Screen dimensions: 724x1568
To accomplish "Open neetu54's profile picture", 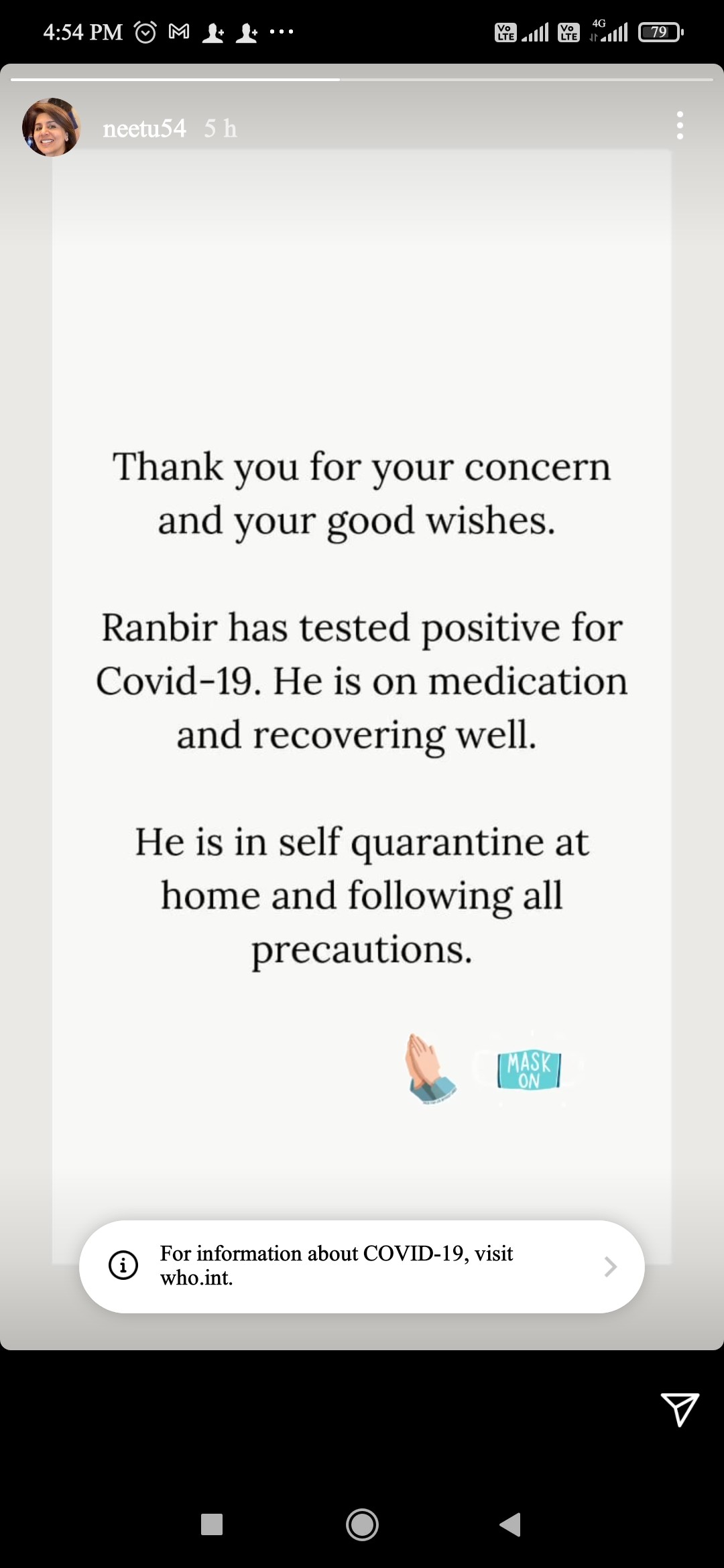I will [x=51, y=127].
